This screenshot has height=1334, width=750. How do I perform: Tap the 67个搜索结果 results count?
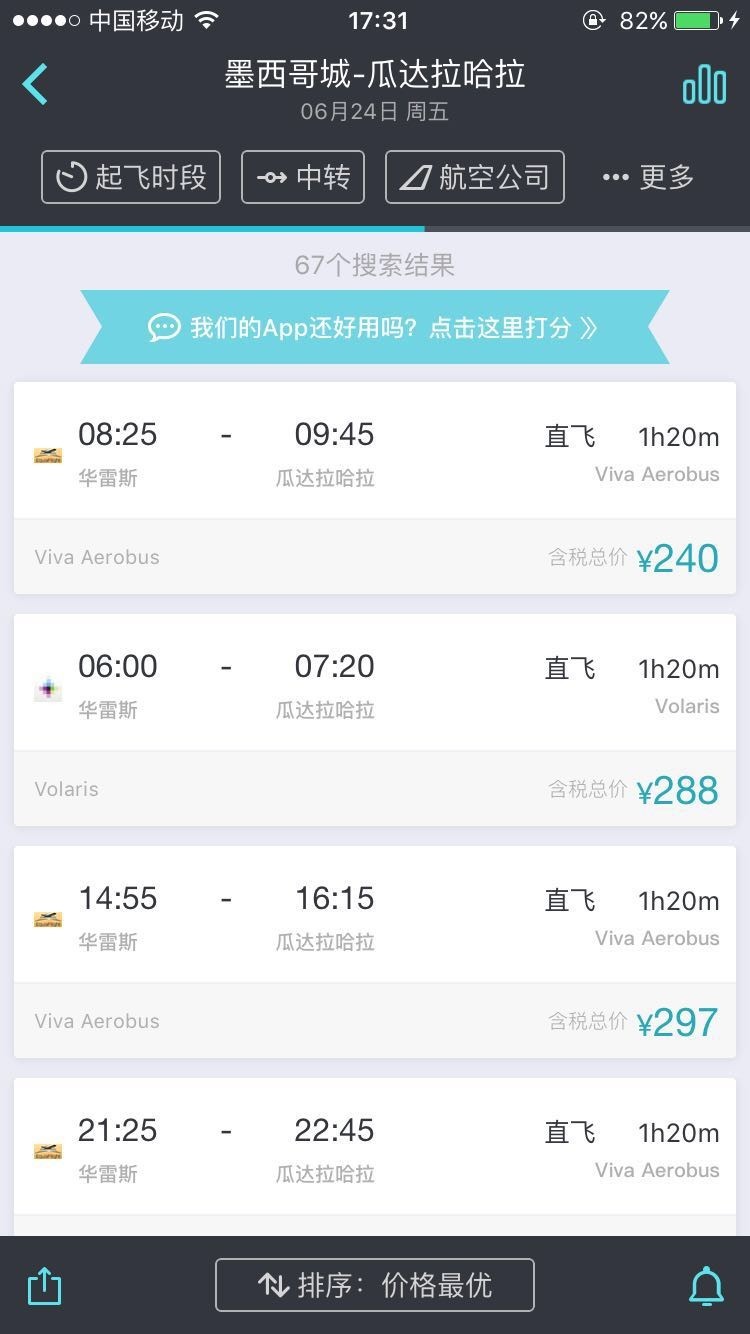(x=375, y=265)
